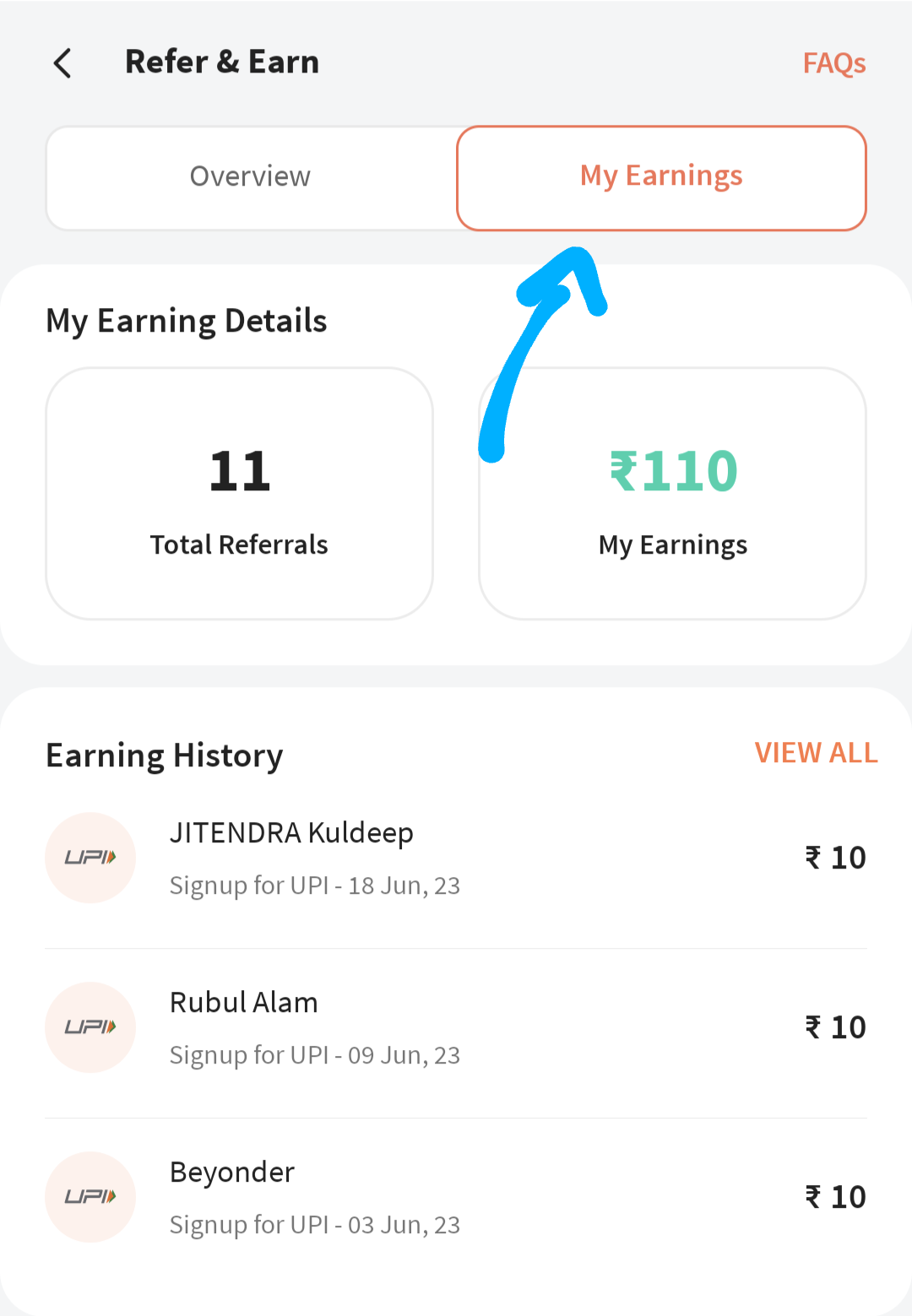912x1316 pixels.
Task: Open JITENDRA Kuldeep earning entry
Action: click(456, 858)
